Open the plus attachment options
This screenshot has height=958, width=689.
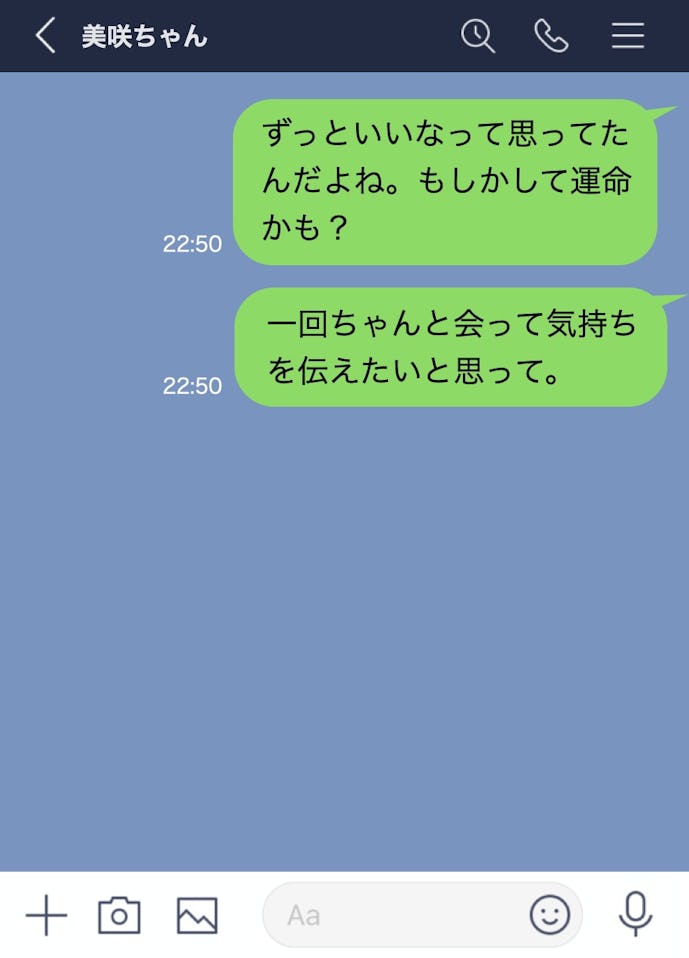coord(46,915)
